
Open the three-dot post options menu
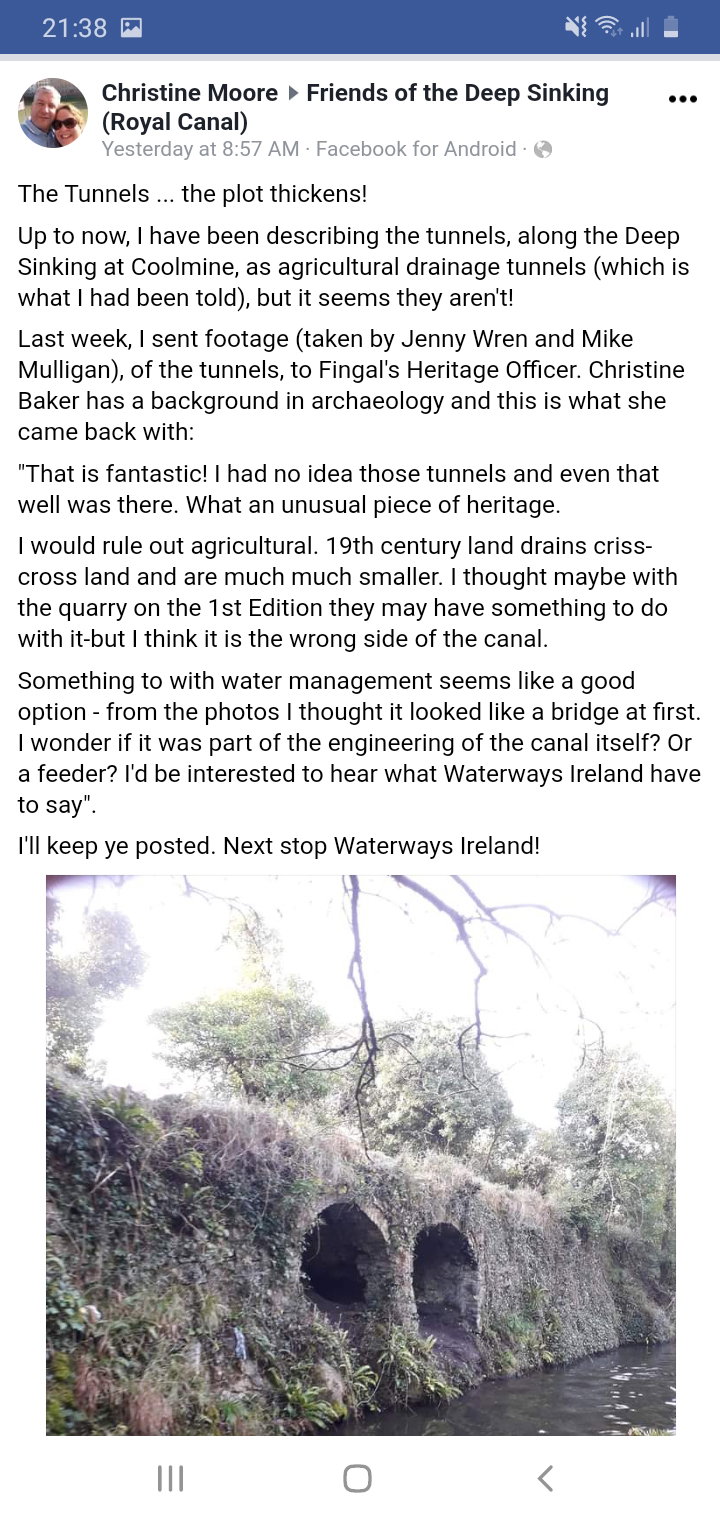coord(682,98)
